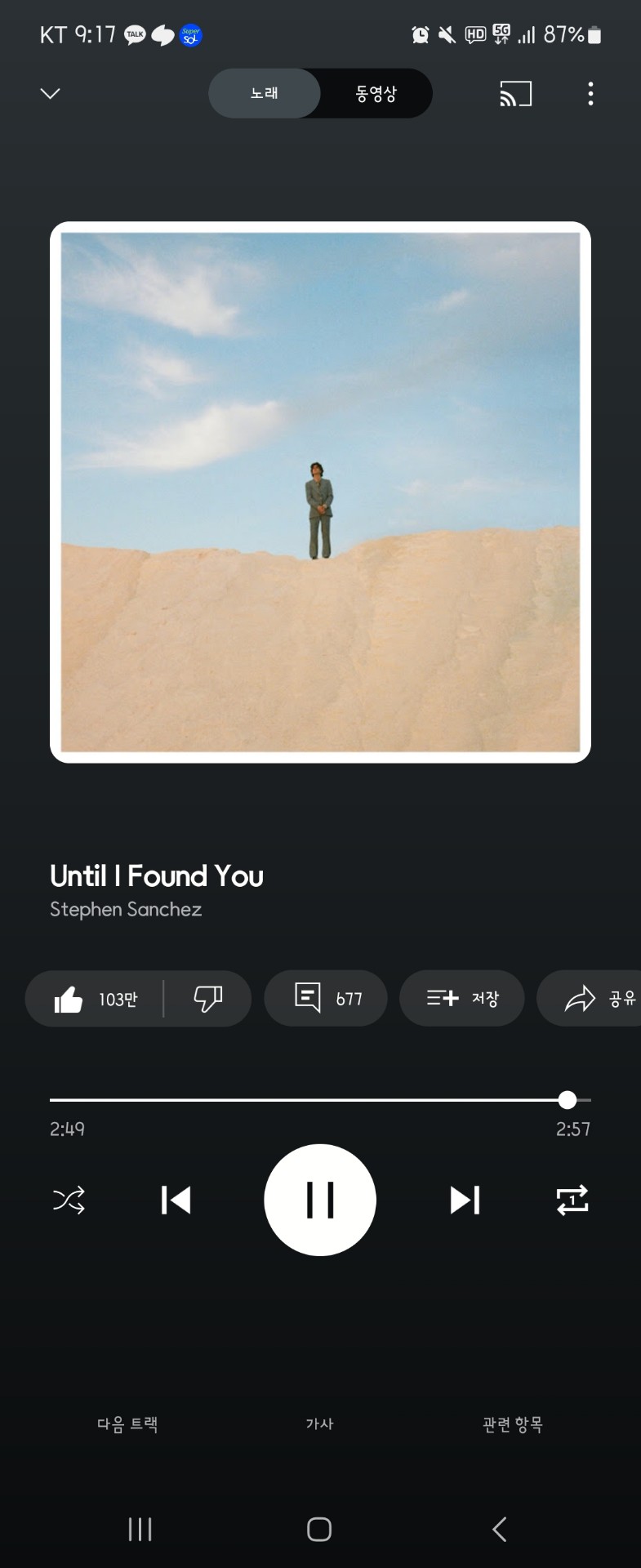641x1568 pixels.
Task: Save the song with 저장 button
Action: 461,998
